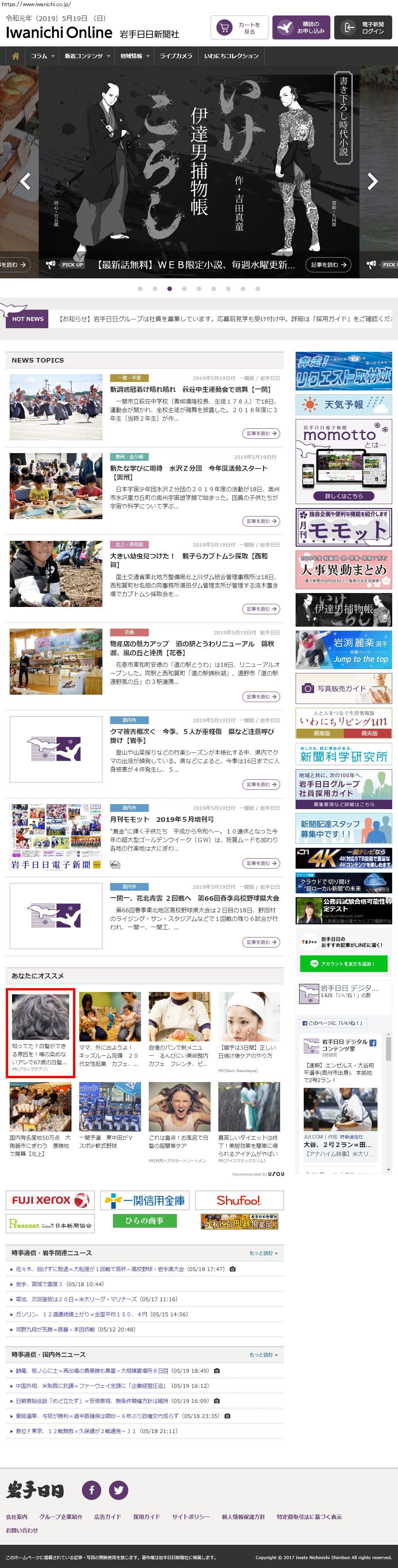Image resolution: width=398 pixels, height=1568 pixels.
Task: Open the Twitter icon in footer
Action: [119, 1490]
